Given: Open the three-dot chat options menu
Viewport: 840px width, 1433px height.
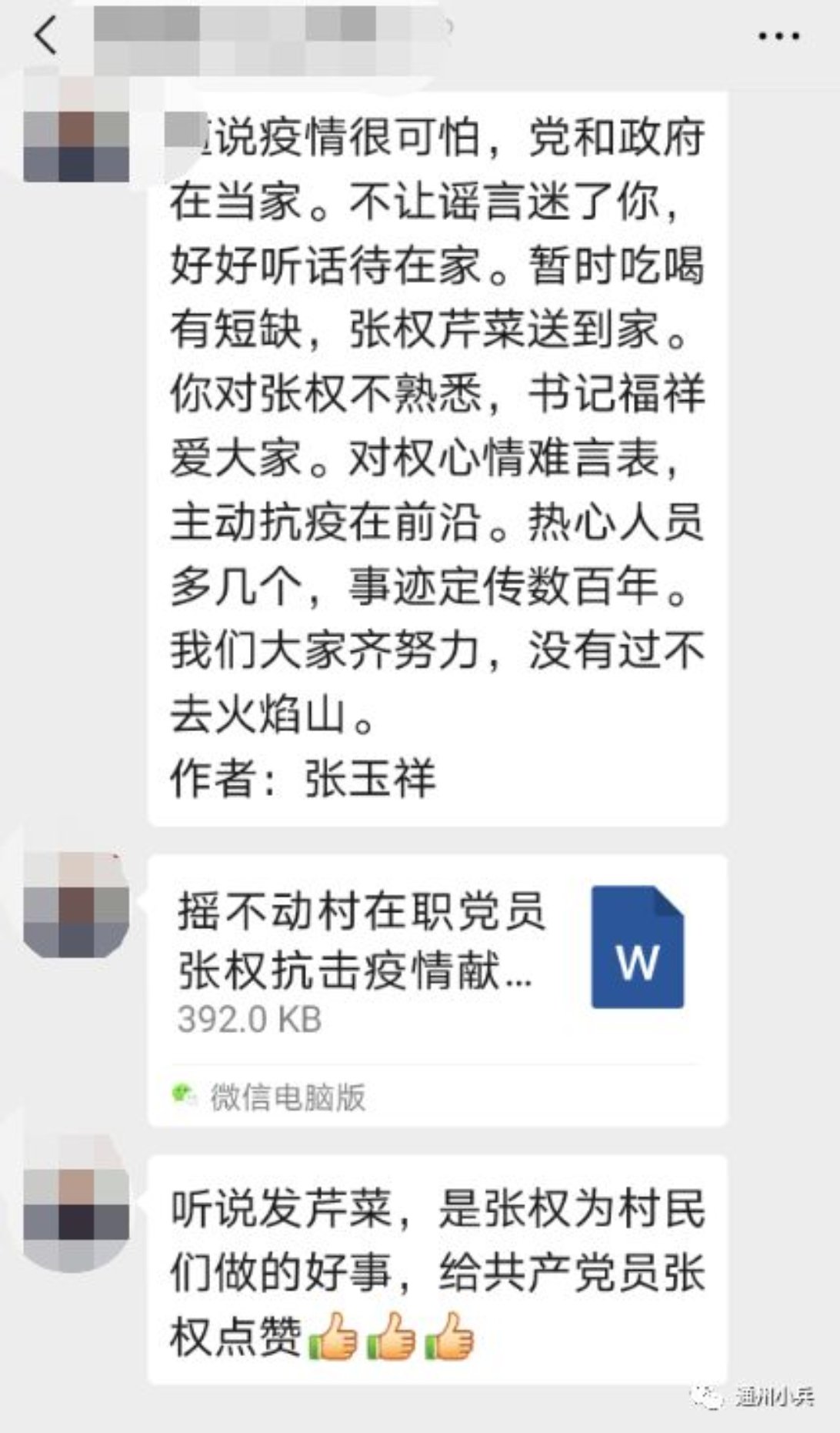Looking at the screenshot, I should [x=778, y=36].
